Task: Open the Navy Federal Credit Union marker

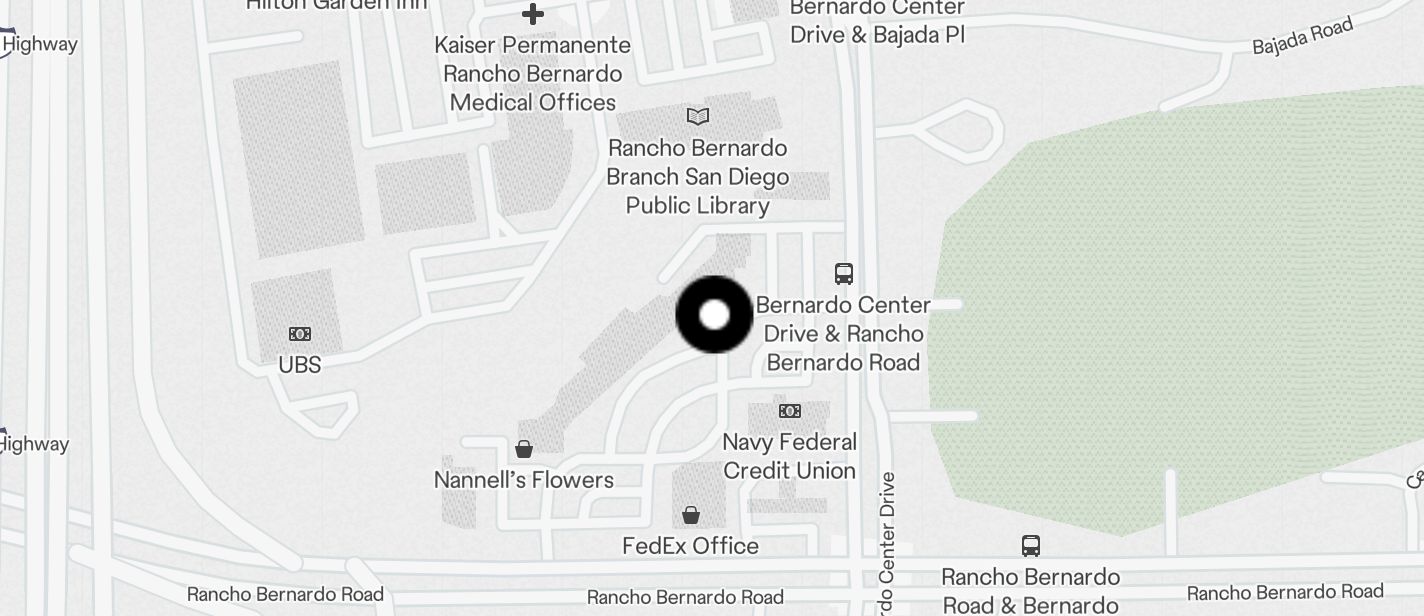Action: point(790,411)
